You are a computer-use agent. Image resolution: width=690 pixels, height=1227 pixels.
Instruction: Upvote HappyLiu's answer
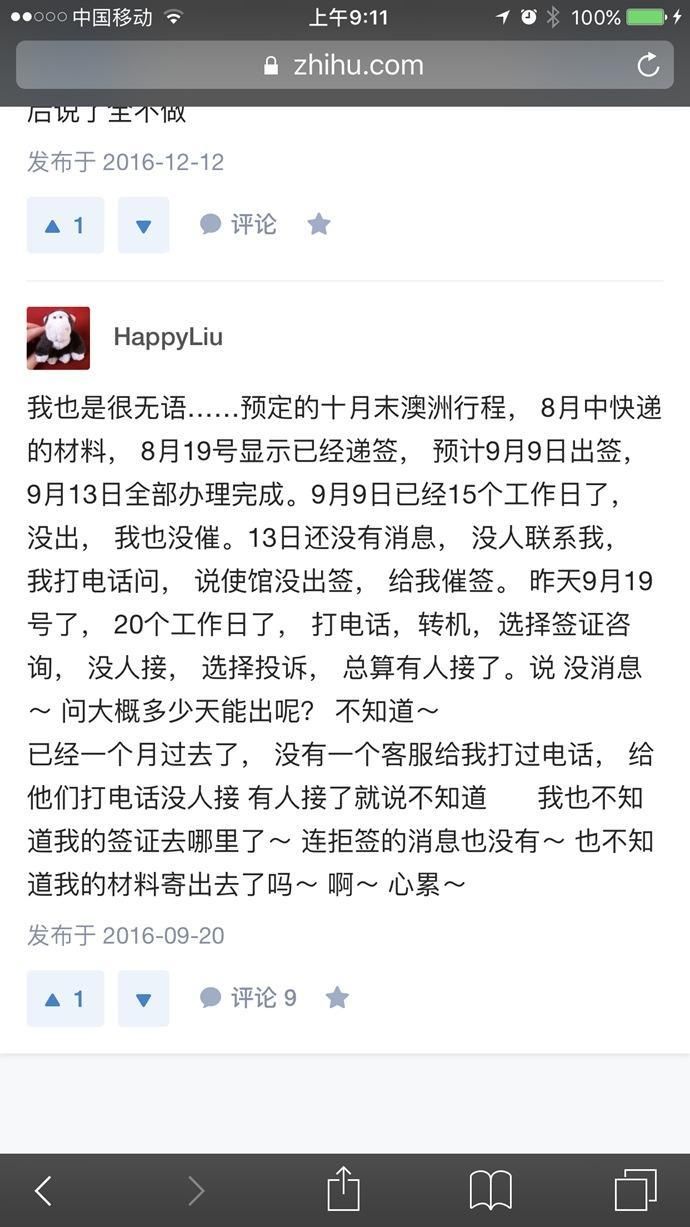tap(65, 998)
